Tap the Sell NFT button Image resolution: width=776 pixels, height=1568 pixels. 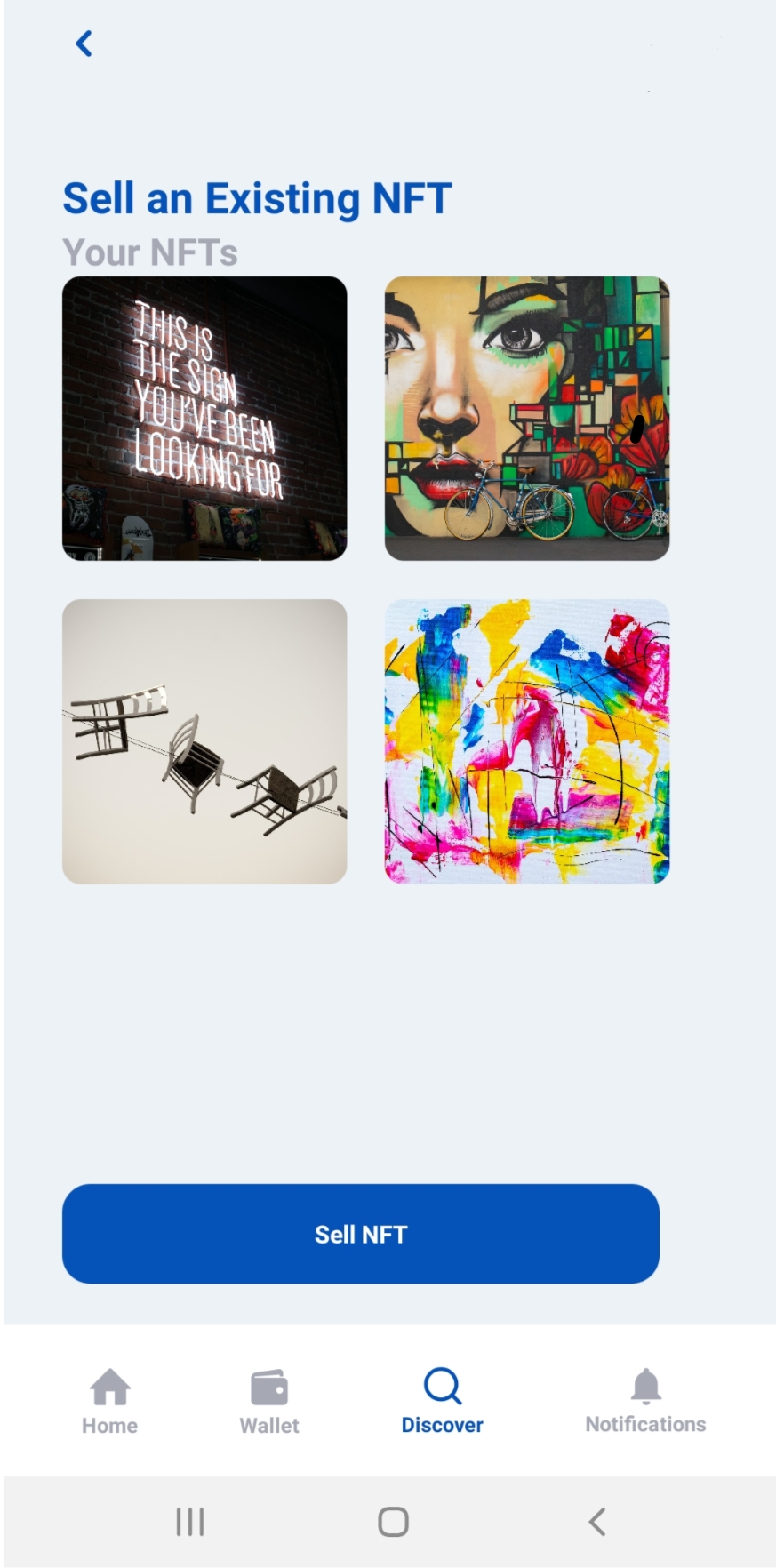360,1234
